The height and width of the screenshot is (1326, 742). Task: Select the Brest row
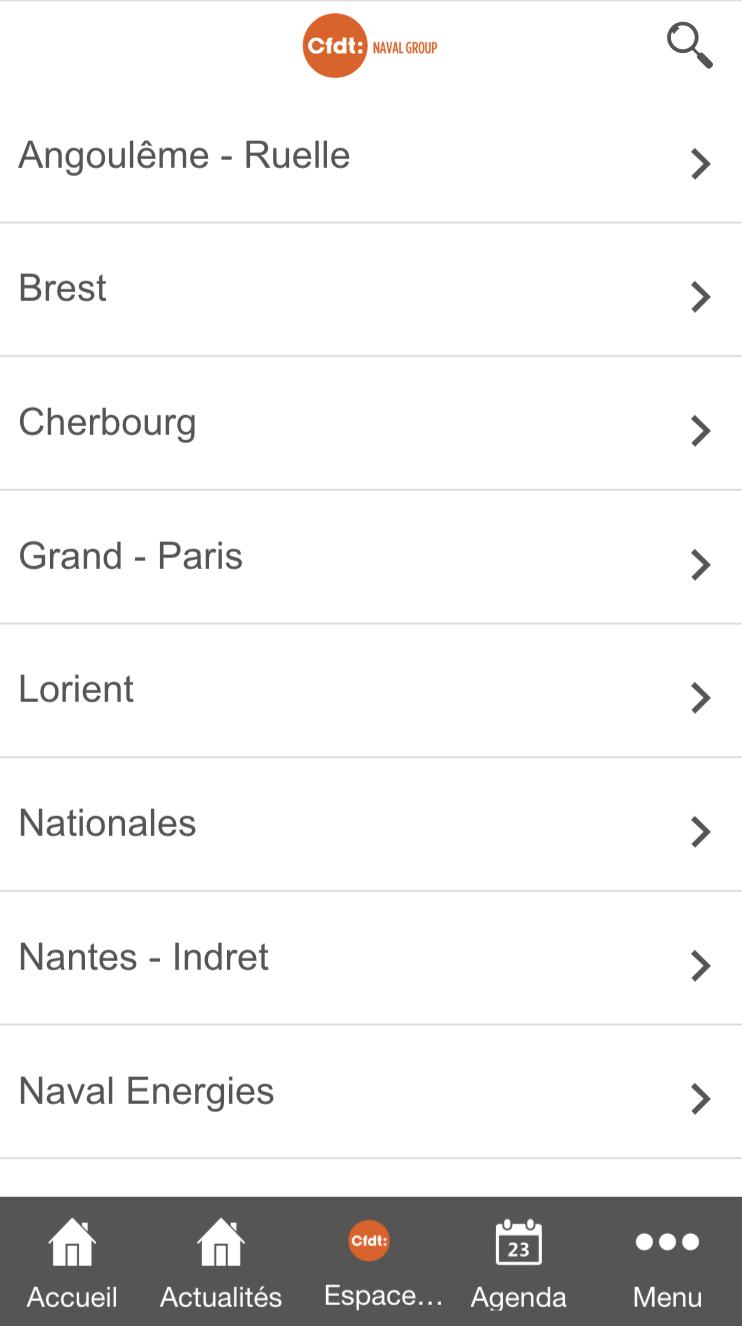point(371,289)
